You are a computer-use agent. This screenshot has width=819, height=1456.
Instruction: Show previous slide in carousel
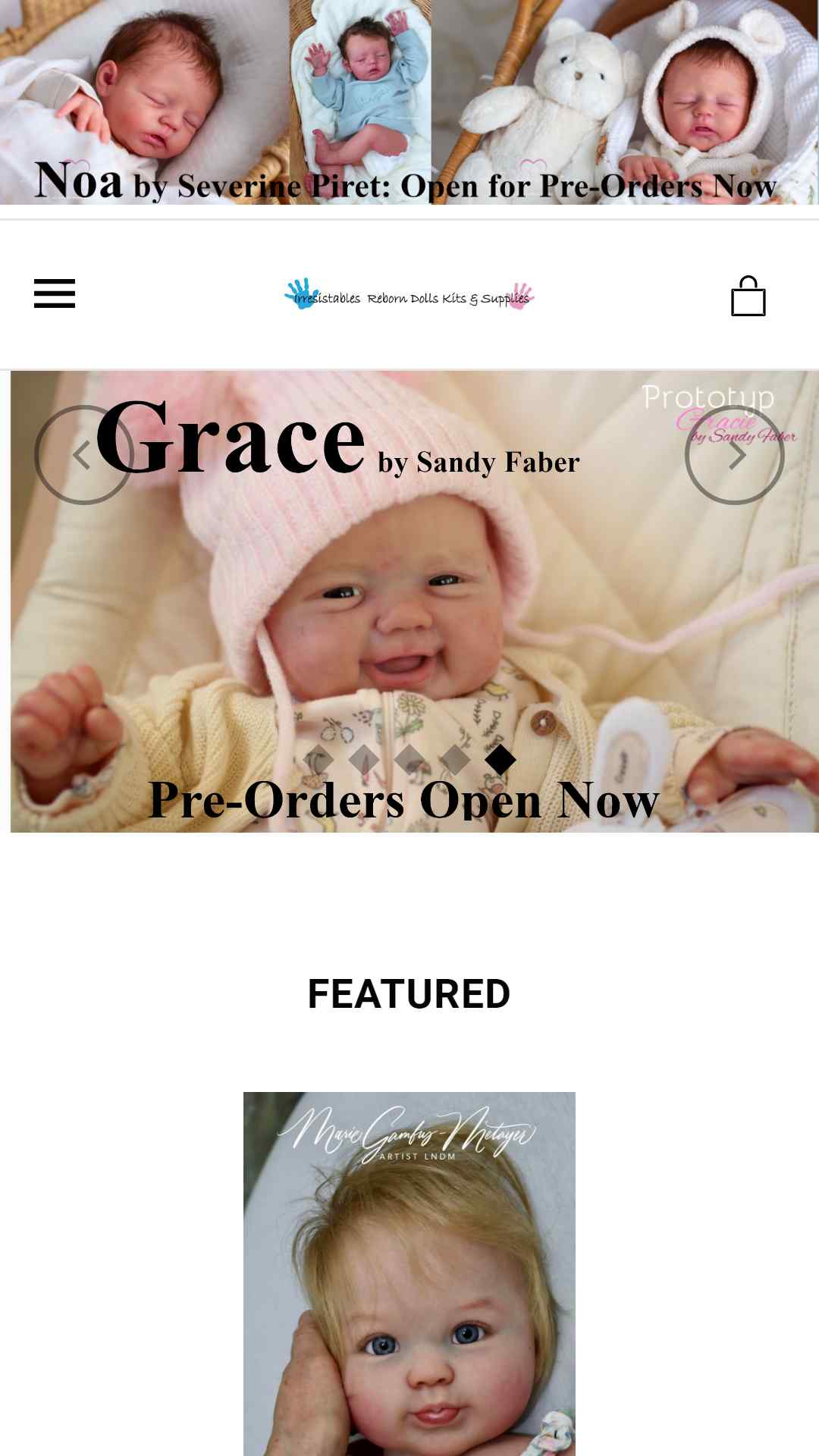(84, 455)
